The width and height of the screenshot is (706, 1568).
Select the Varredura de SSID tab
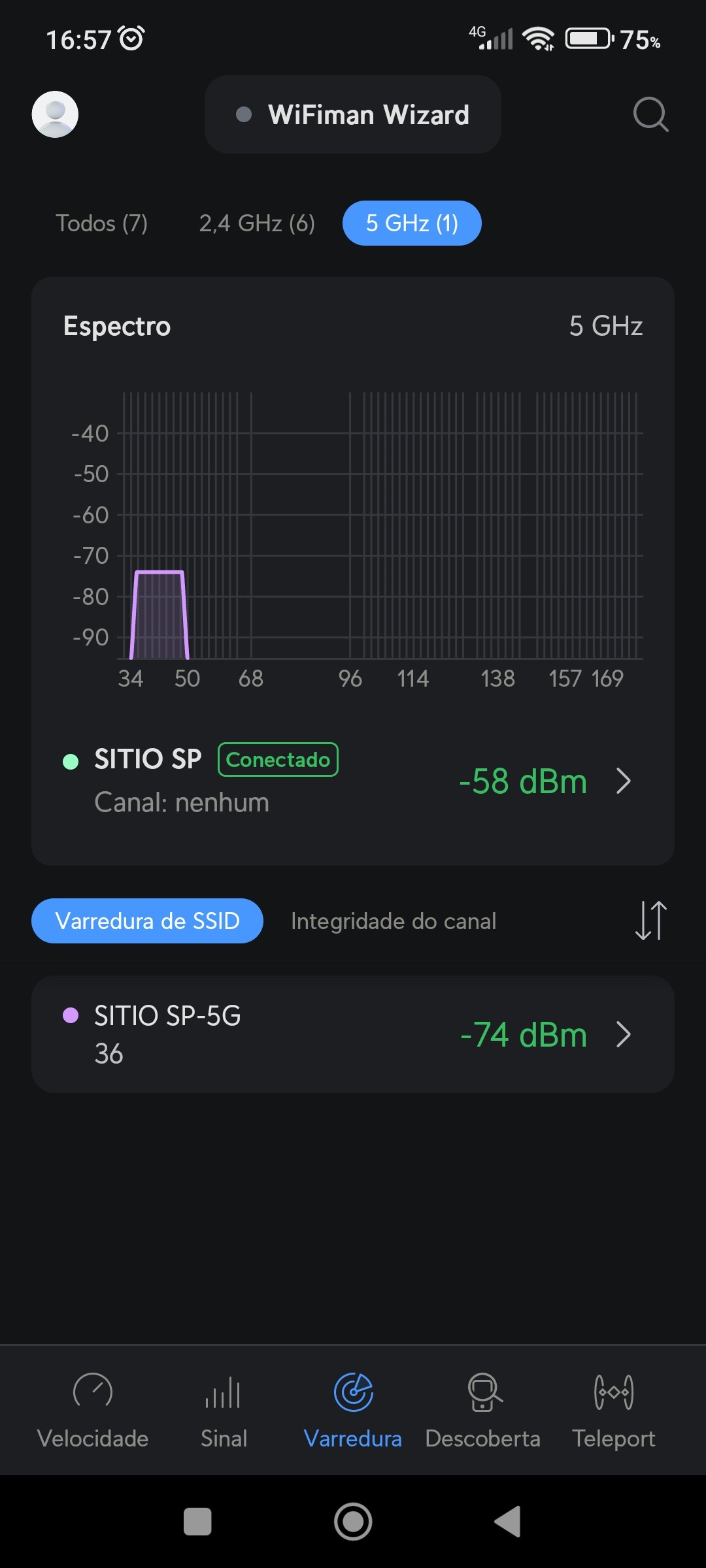[147, 921]
